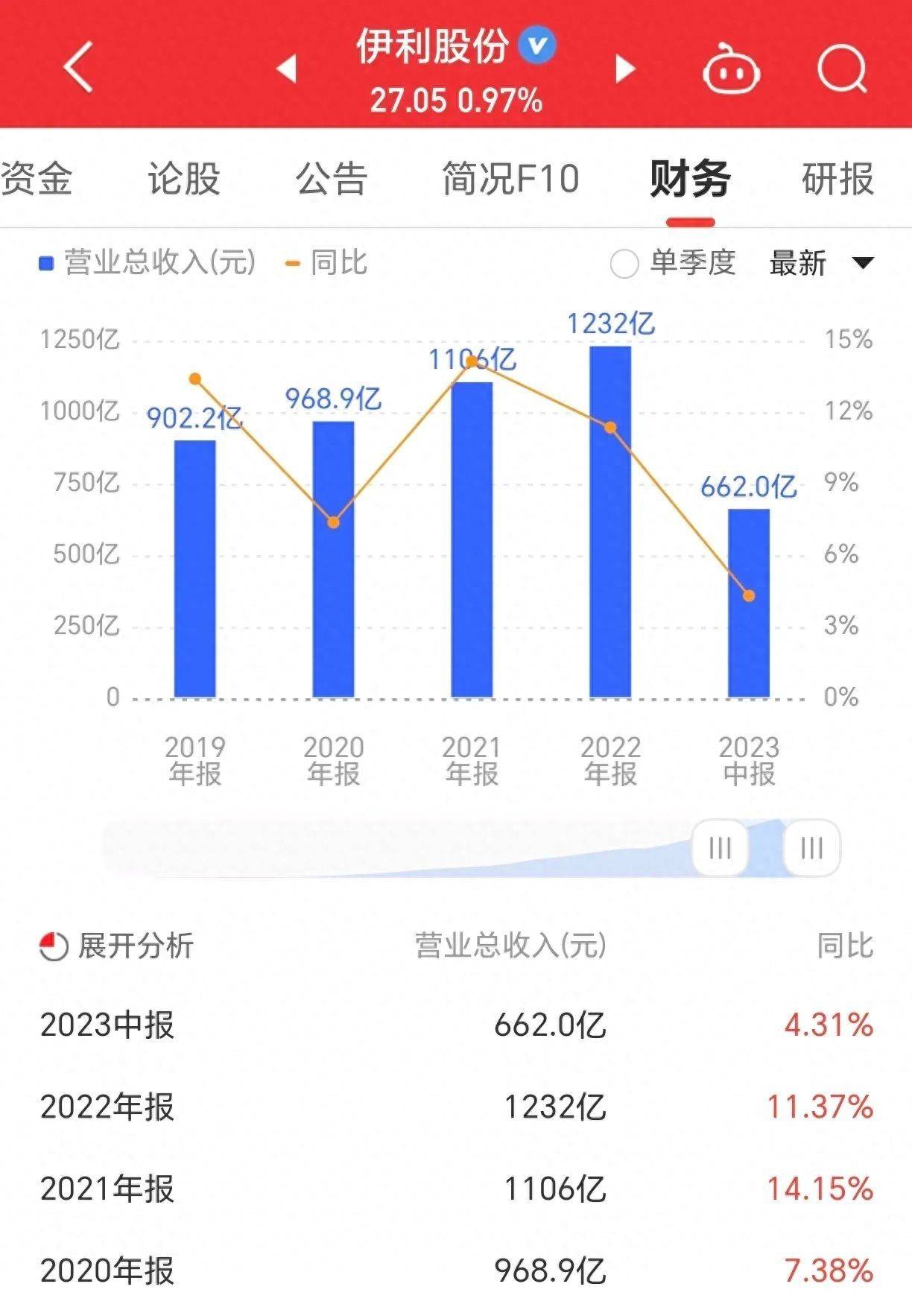The height and width of the screenshot is (1316, 912).
Task: Open the search magnifier
Action: tap(842, 69)
